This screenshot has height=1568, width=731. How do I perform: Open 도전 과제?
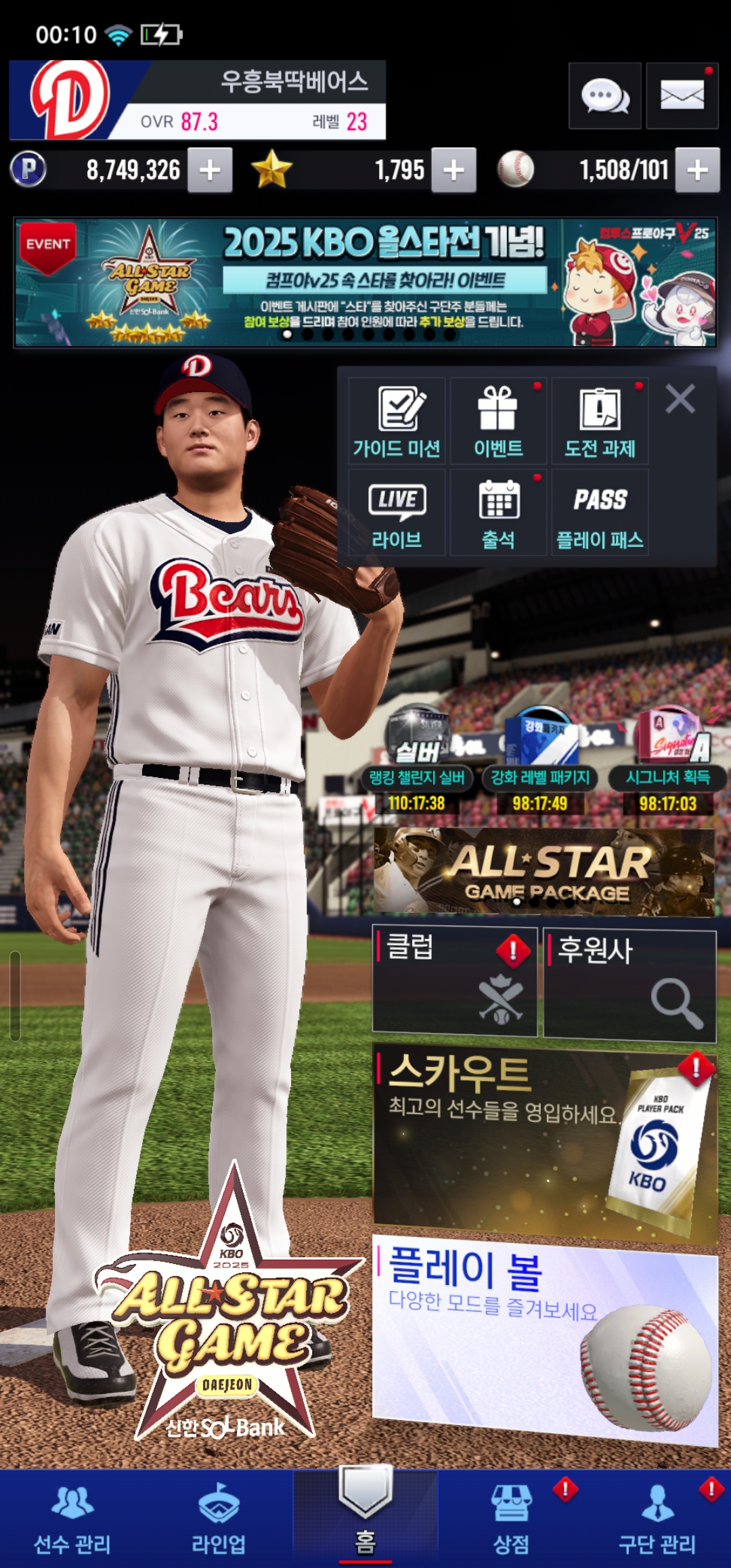600,421
